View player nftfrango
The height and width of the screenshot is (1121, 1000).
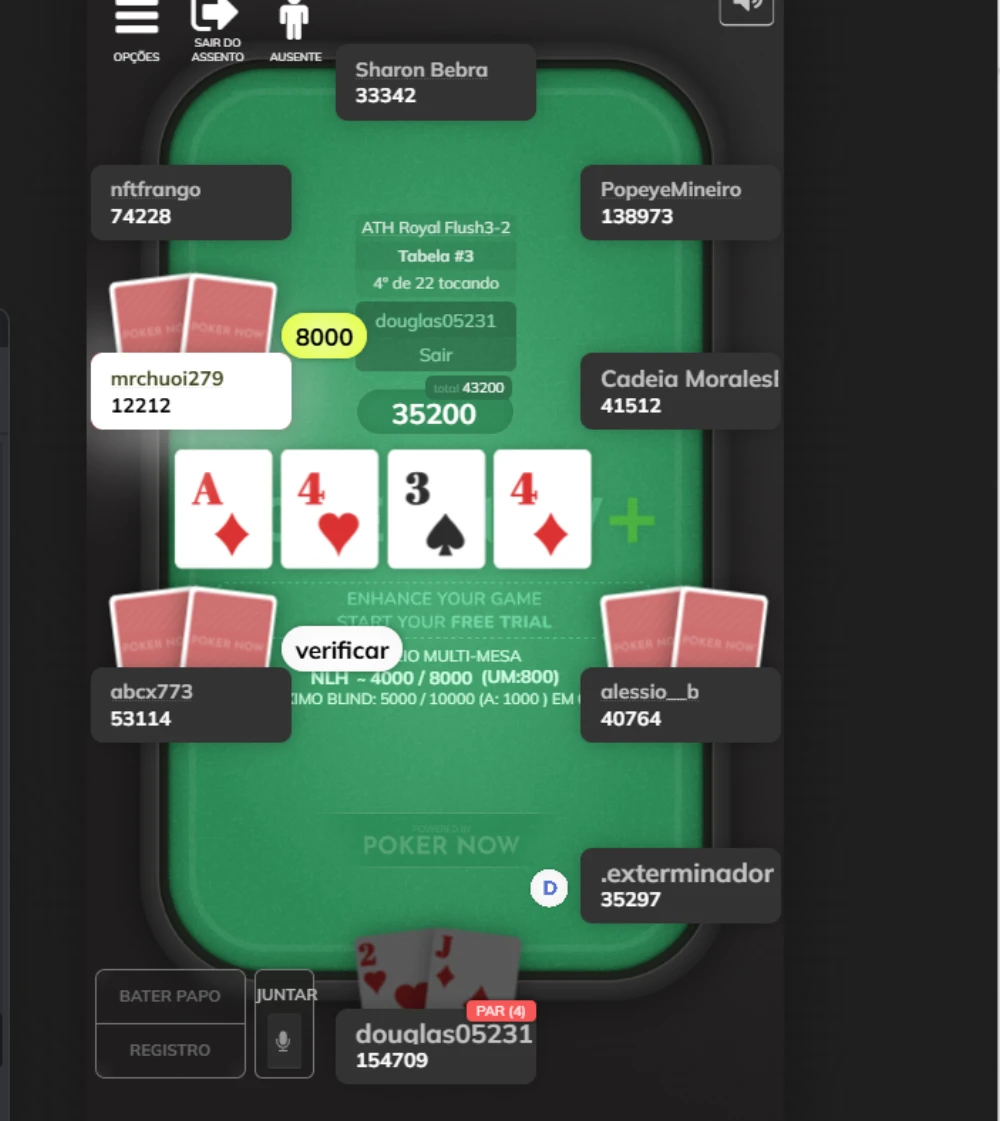click(x=191, y=202)
